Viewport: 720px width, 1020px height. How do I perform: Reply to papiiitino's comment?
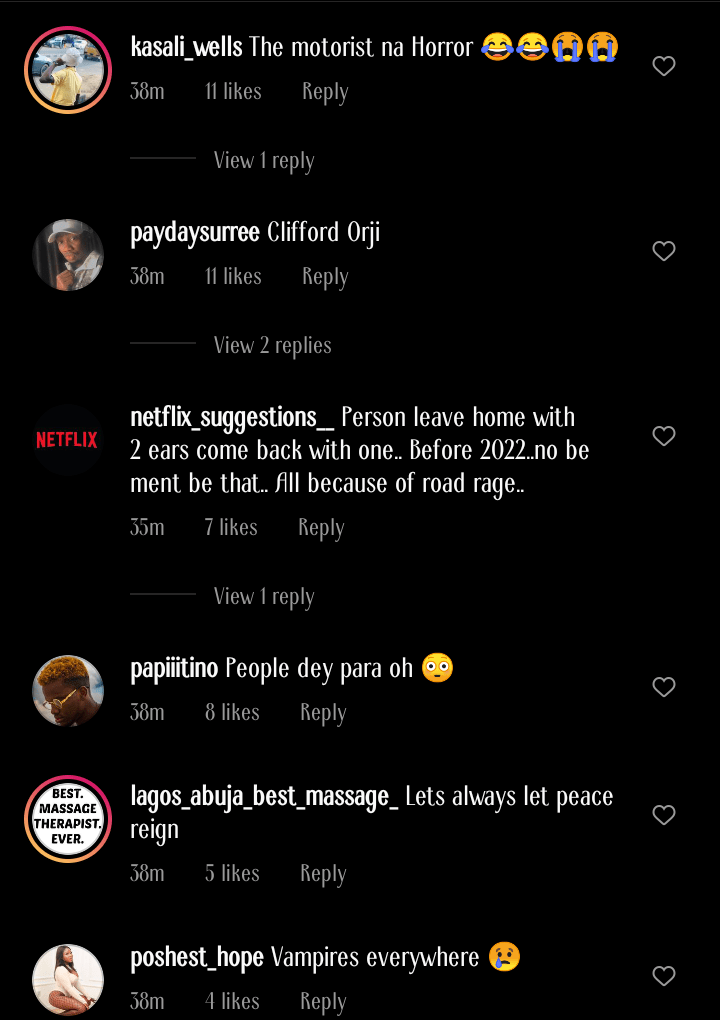(323, 713)
